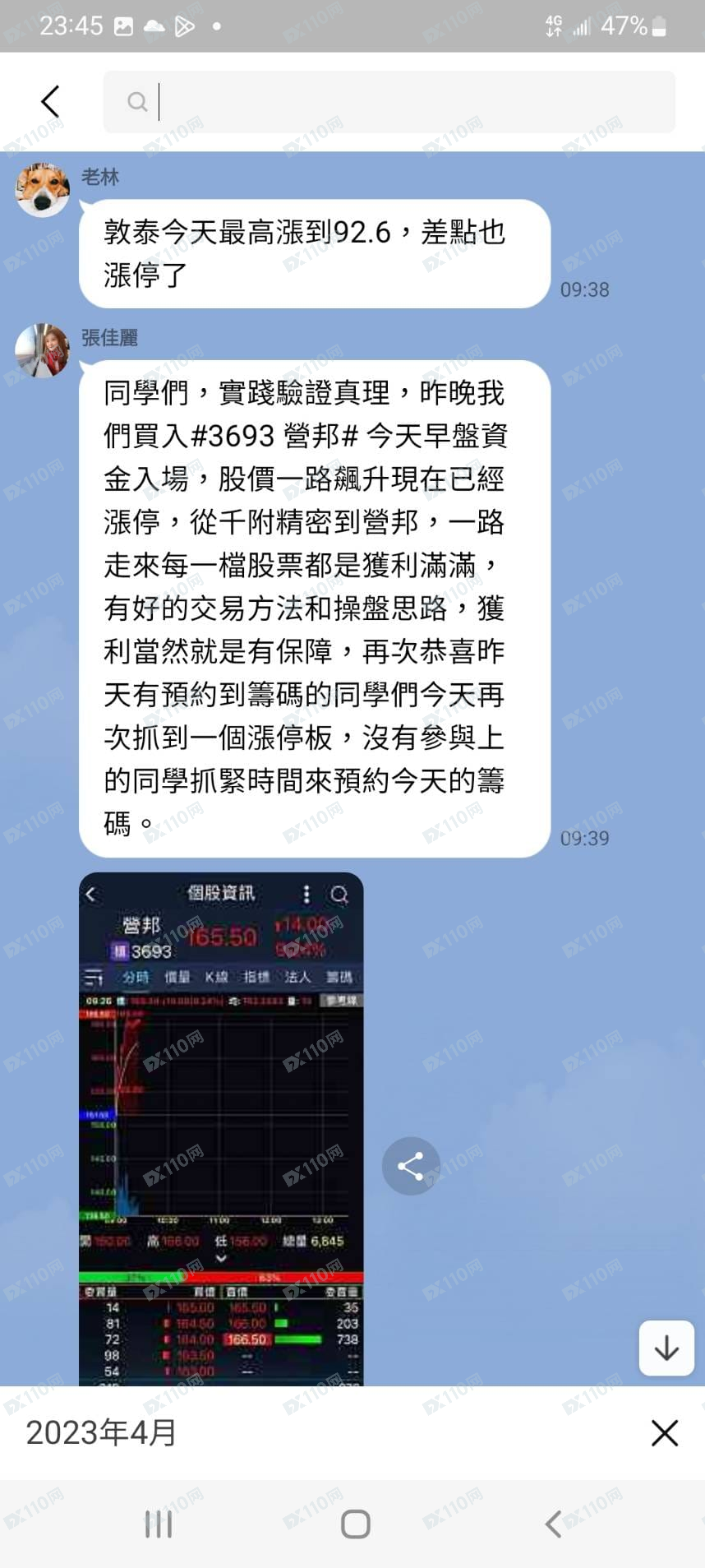This screenshot has width=705, height=1568.
Task: Open 張佳麗's profile picture
Action: pyautogui.click(x=43, y=350)
